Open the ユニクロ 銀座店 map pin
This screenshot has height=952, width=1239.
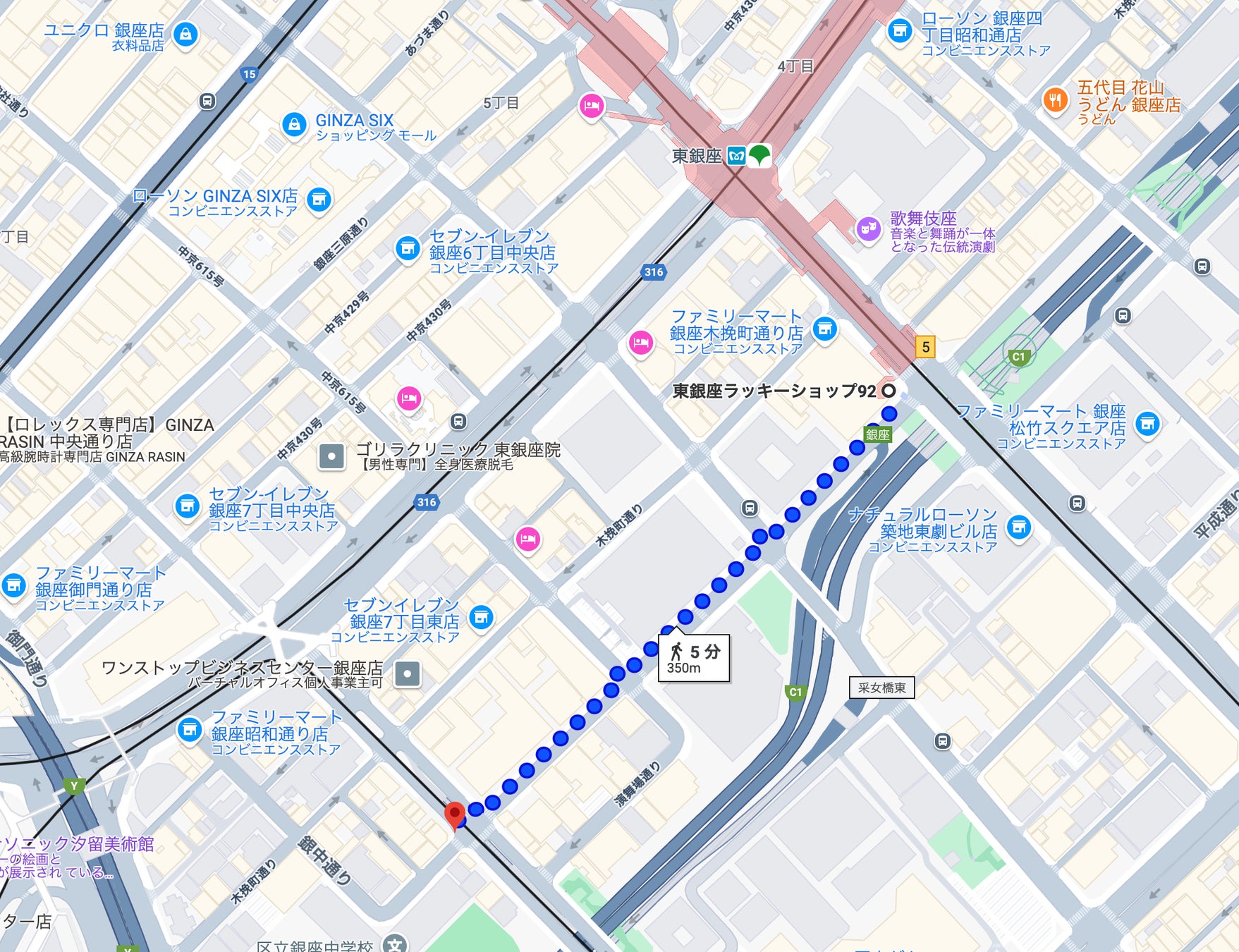(x=185, y=34)
